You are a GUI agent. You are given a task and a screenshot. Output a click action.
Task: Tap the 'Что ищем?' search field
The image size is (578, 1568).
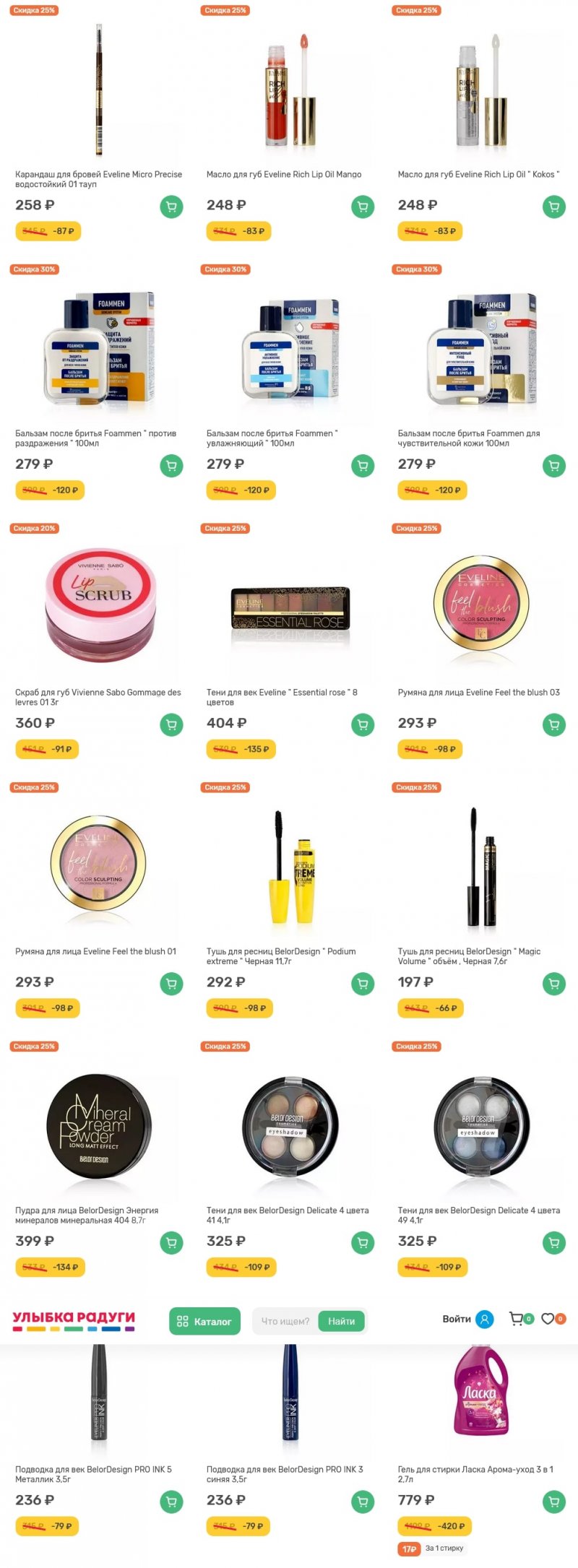pyautogui.click(x=285, y=1321)
